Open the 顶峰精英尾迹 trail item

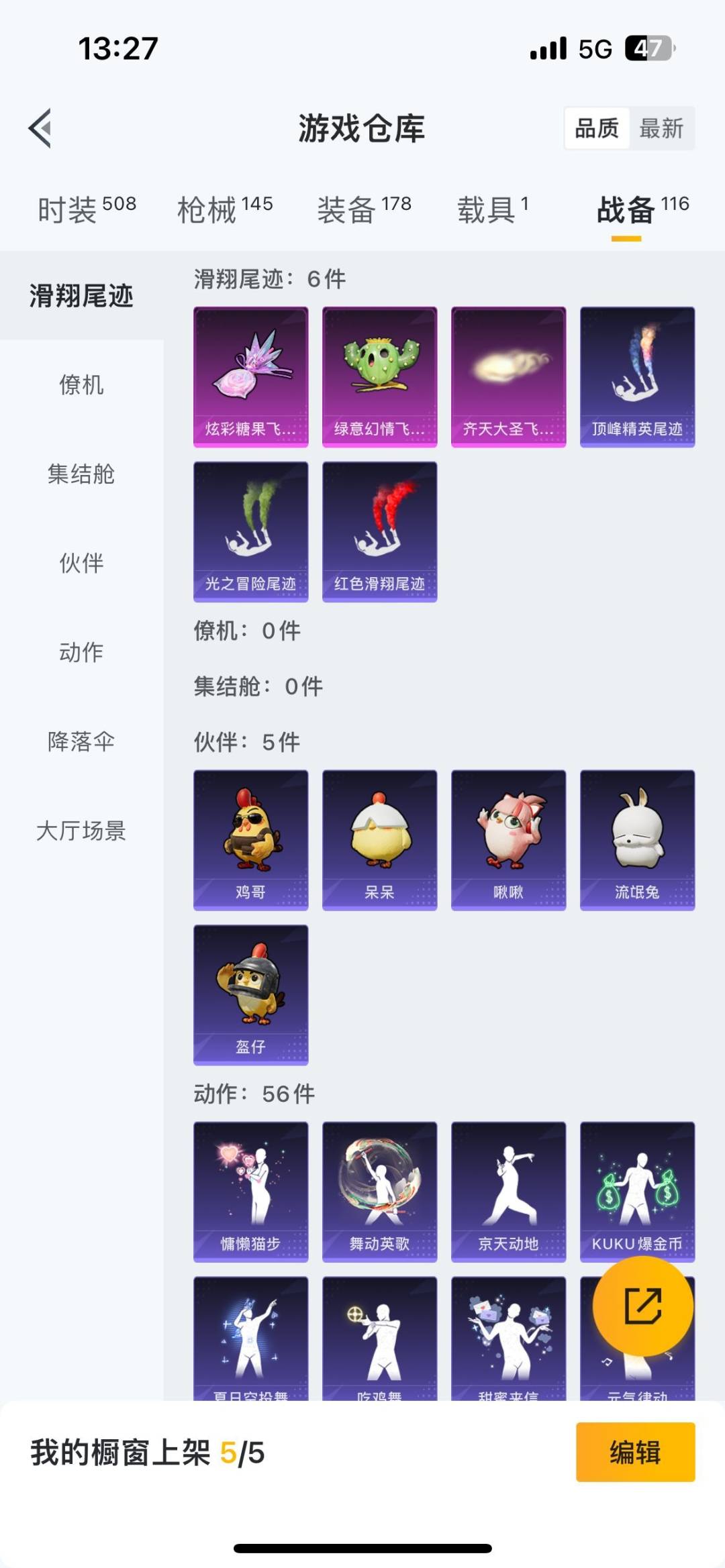click(636, 376)
